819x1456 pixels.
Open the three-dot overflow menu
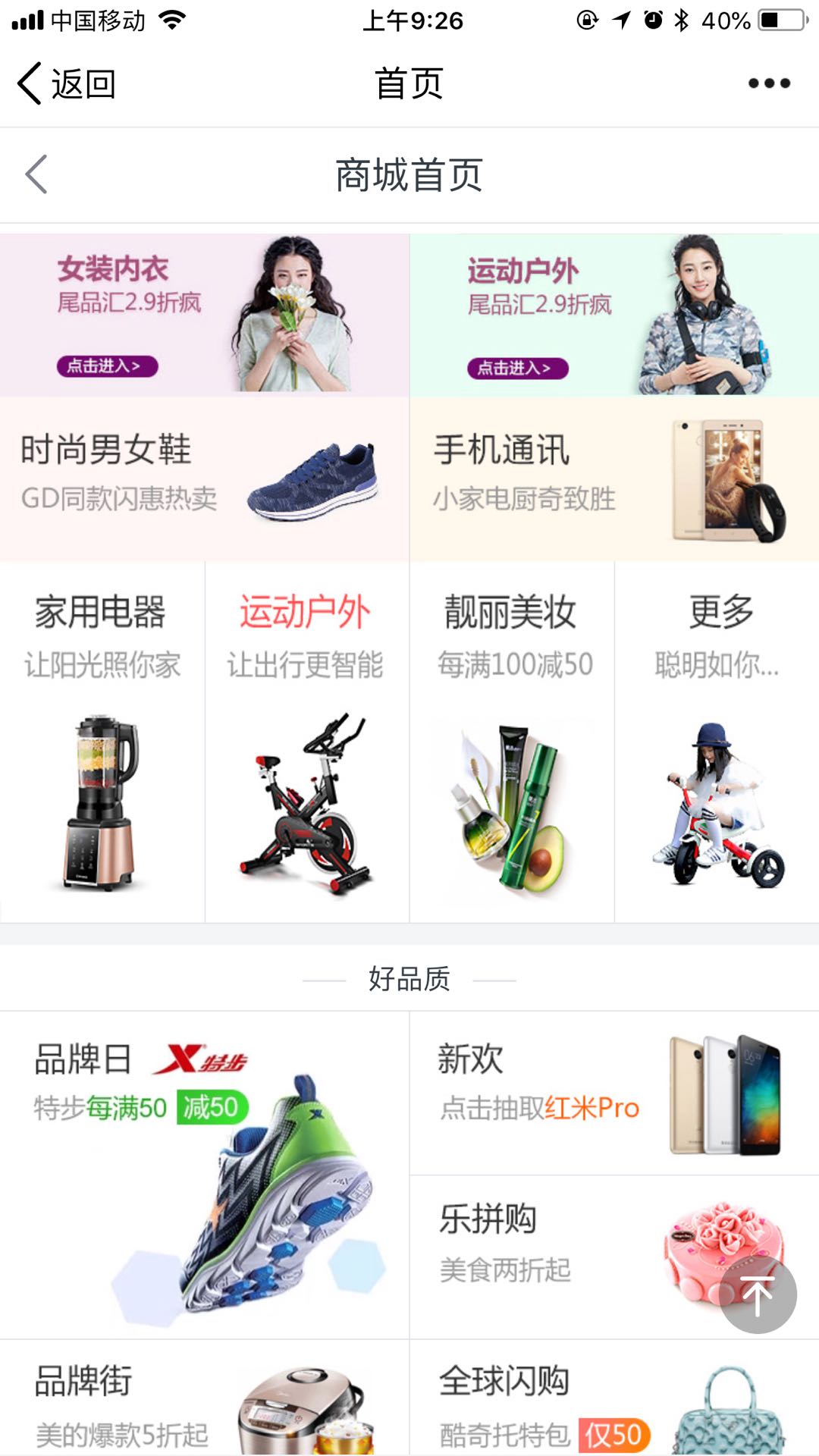(x=769, y=83)
